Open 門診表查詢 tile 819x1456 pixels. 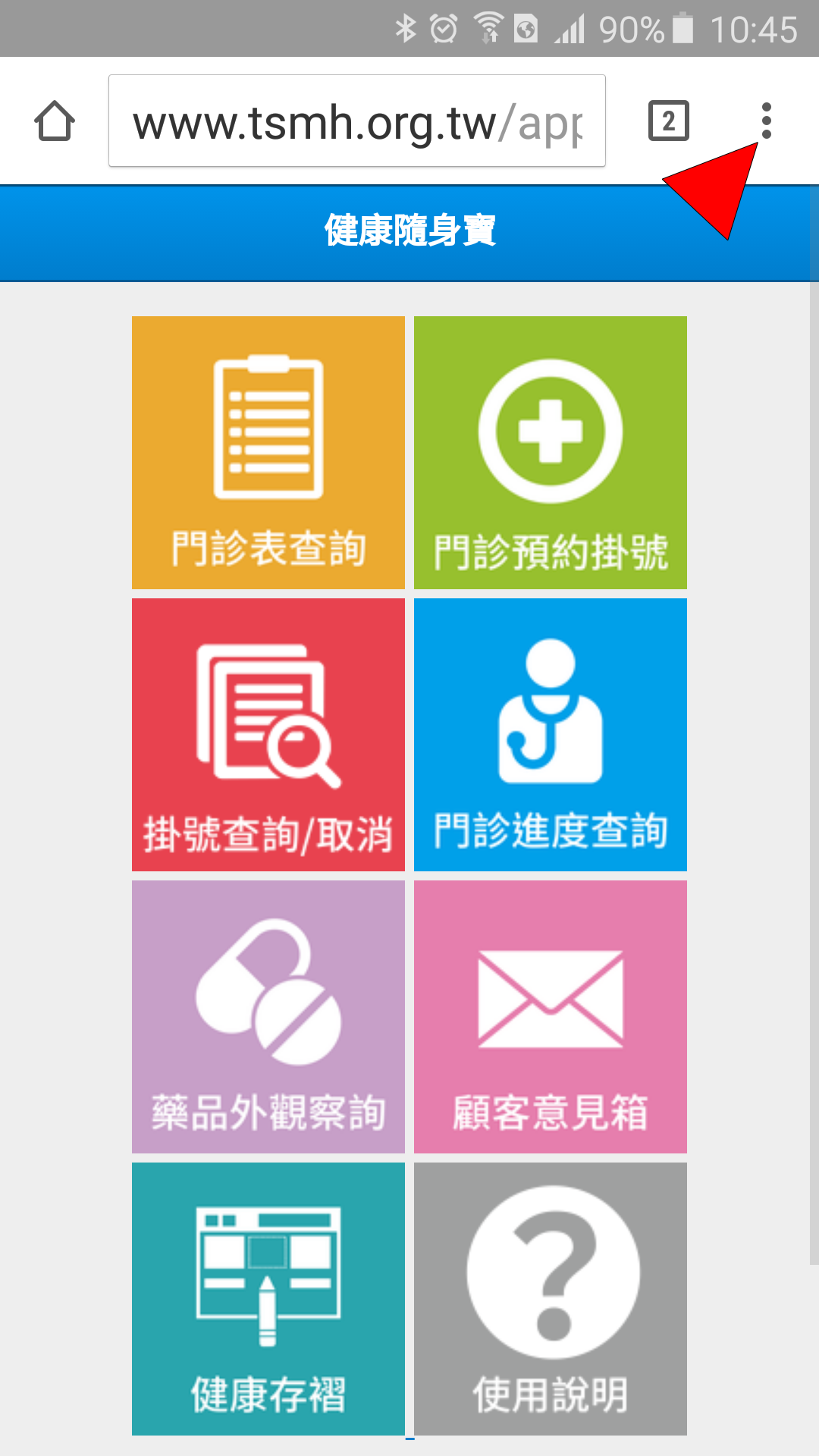pyautogui.click(x=268, y=453)
